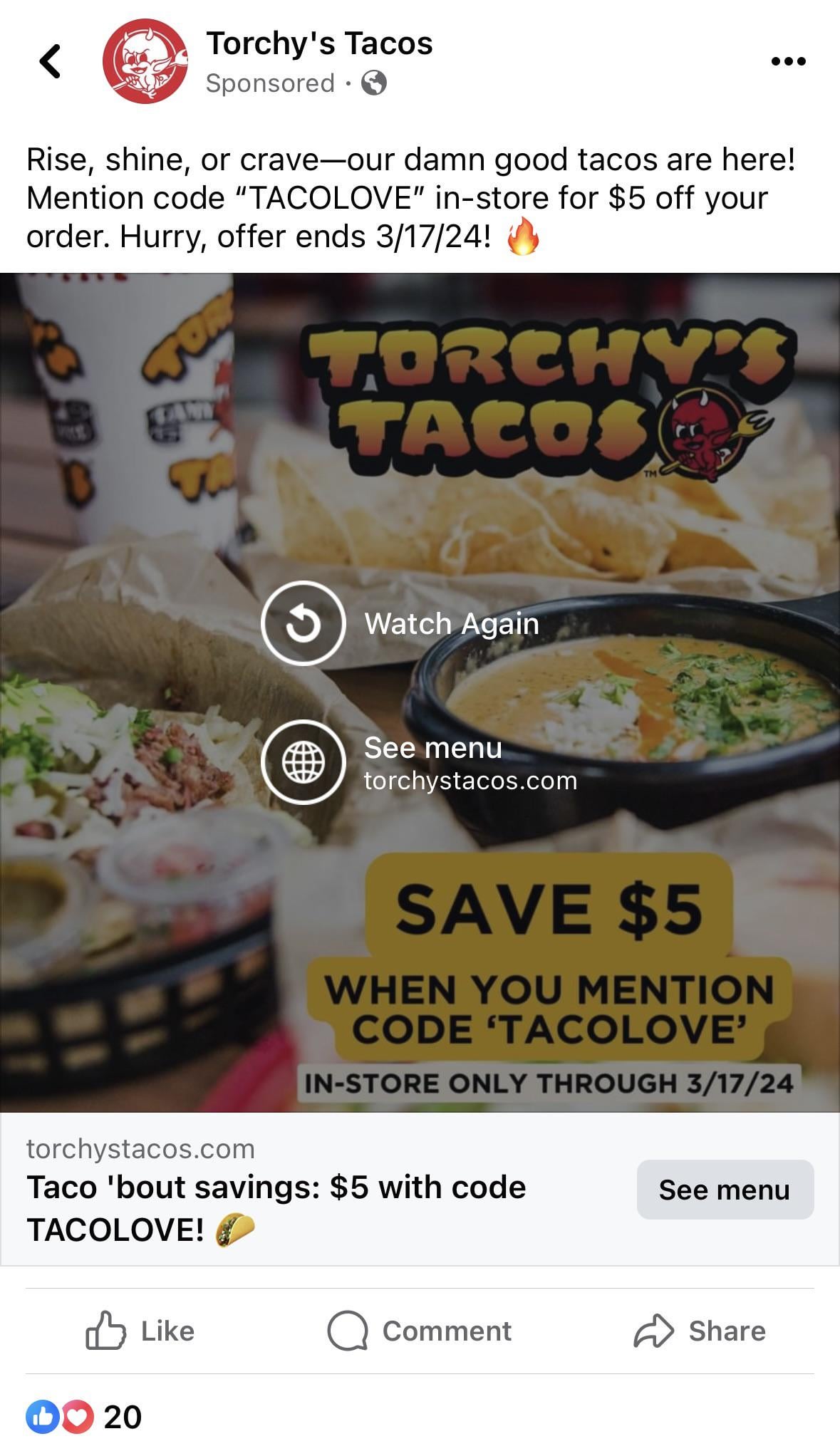Open the Torchy's Tacos page name
Viewport: 840px width, 1456px height.
[x=319, y=43]
